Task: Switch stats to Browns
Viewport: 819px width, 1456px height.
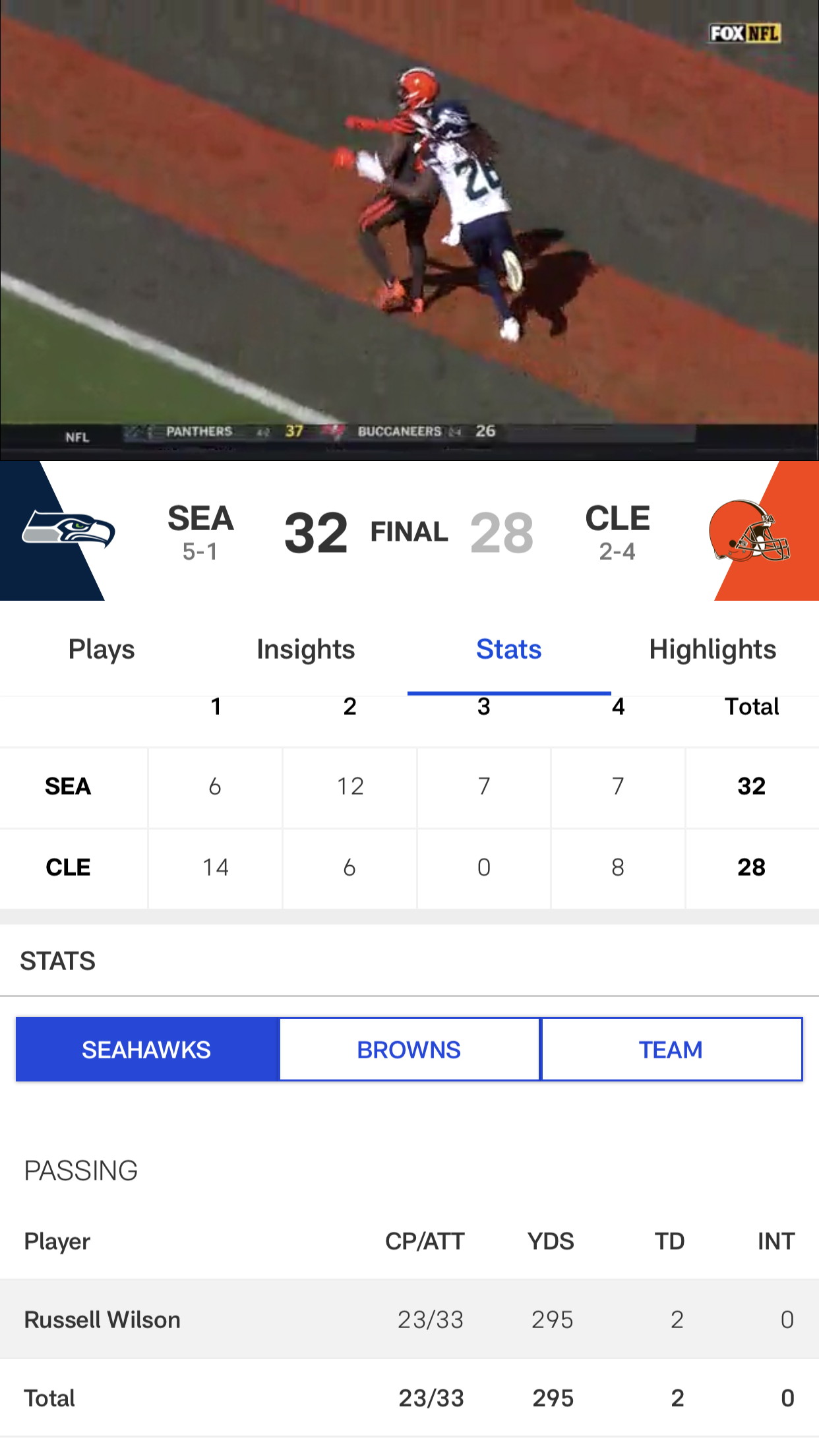Action: pyautogui.click(x=409, y=1050)
